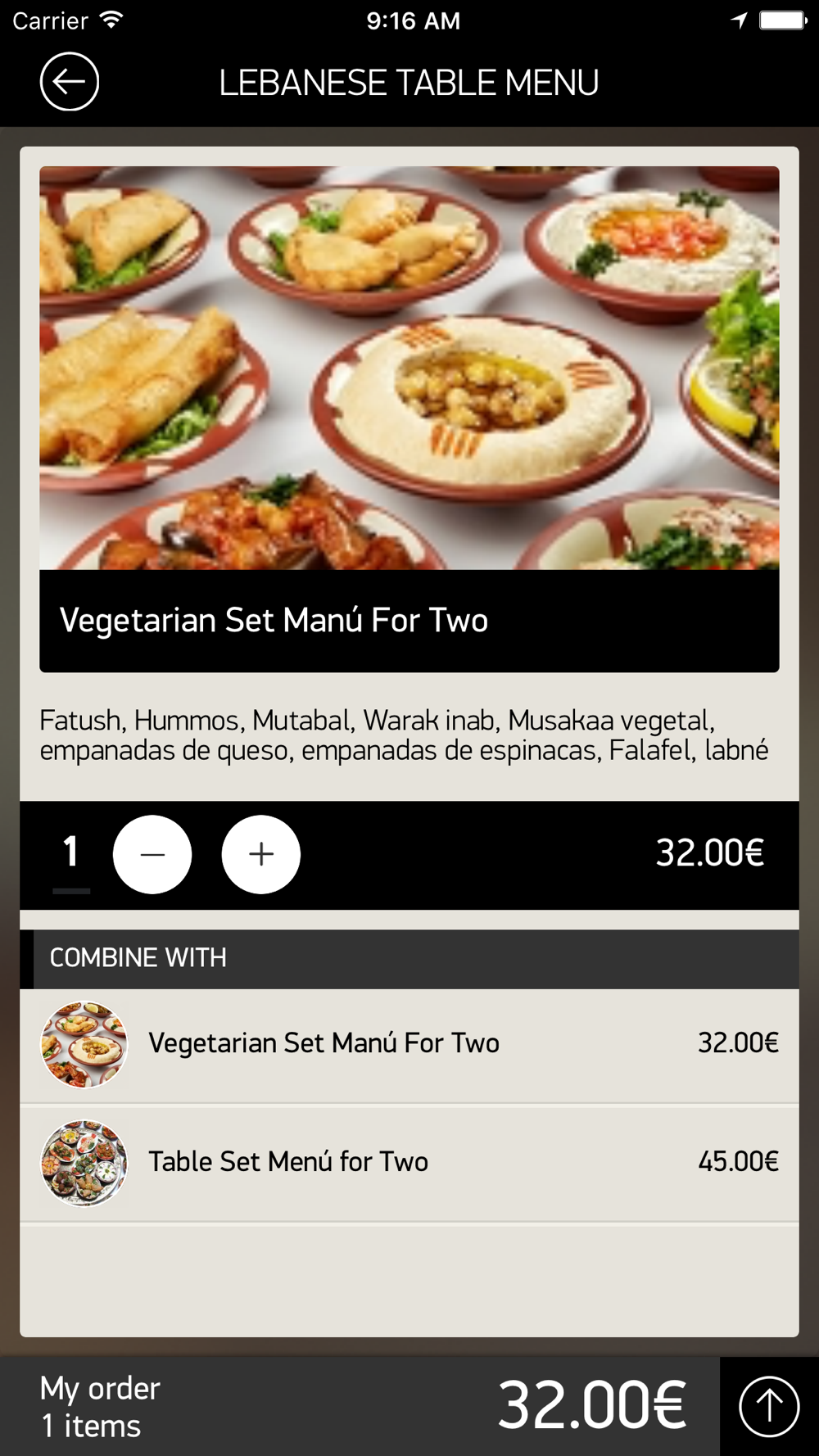Decrease quantity with the minus button
The width and height of the screenshot is (819, 1456).
tap(152, 854)
